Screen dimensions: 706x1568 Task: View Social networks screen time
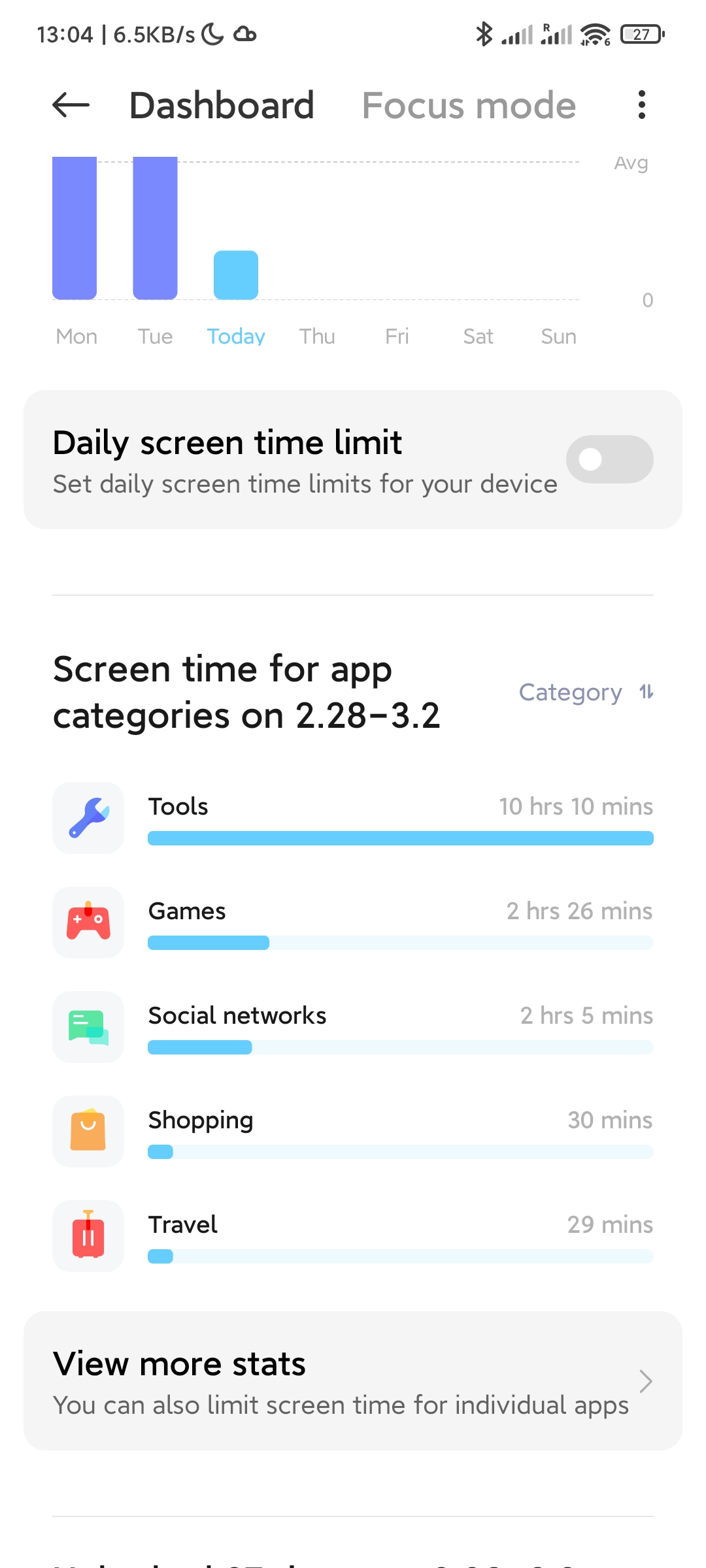pos(353,1027)
